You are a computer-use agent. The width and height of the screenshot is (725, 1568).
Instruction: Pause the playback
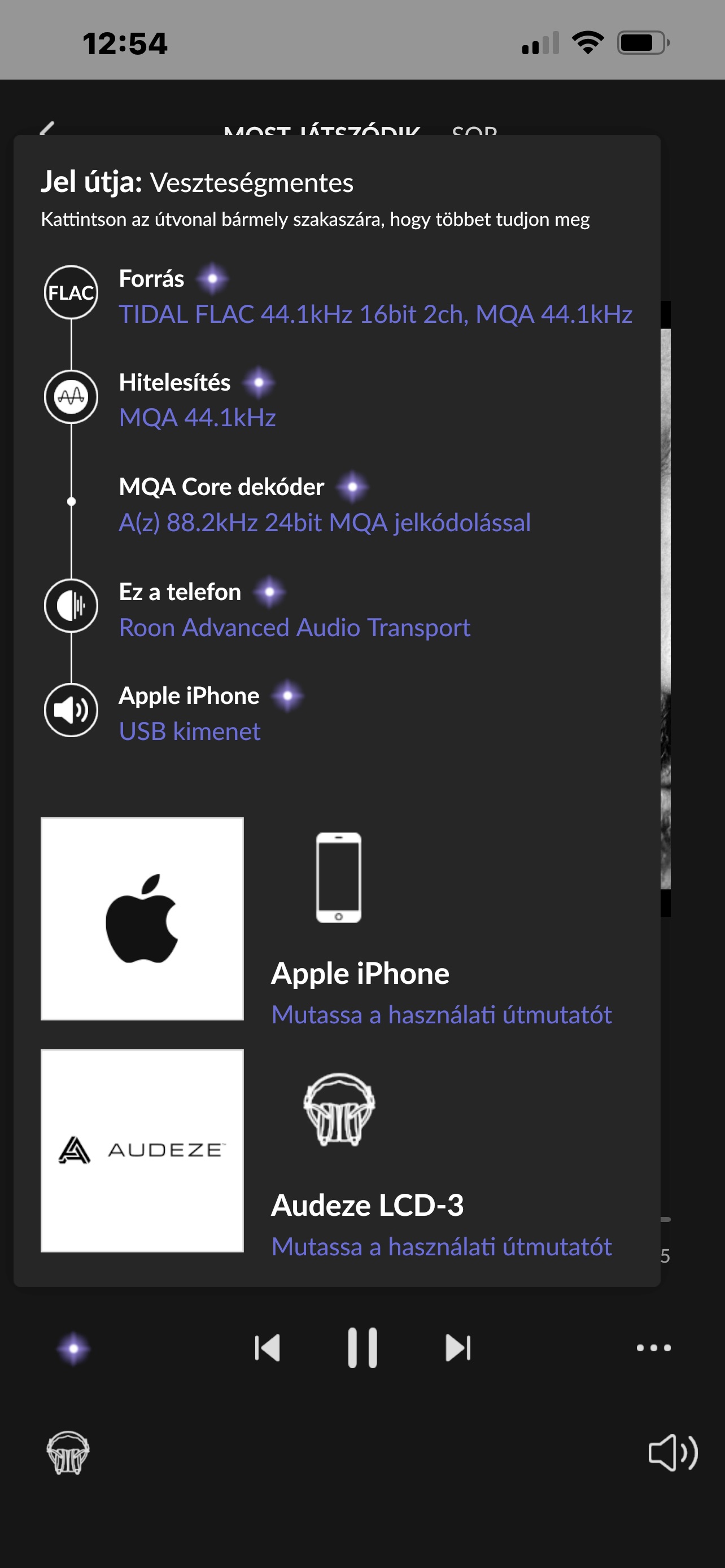362,1348
